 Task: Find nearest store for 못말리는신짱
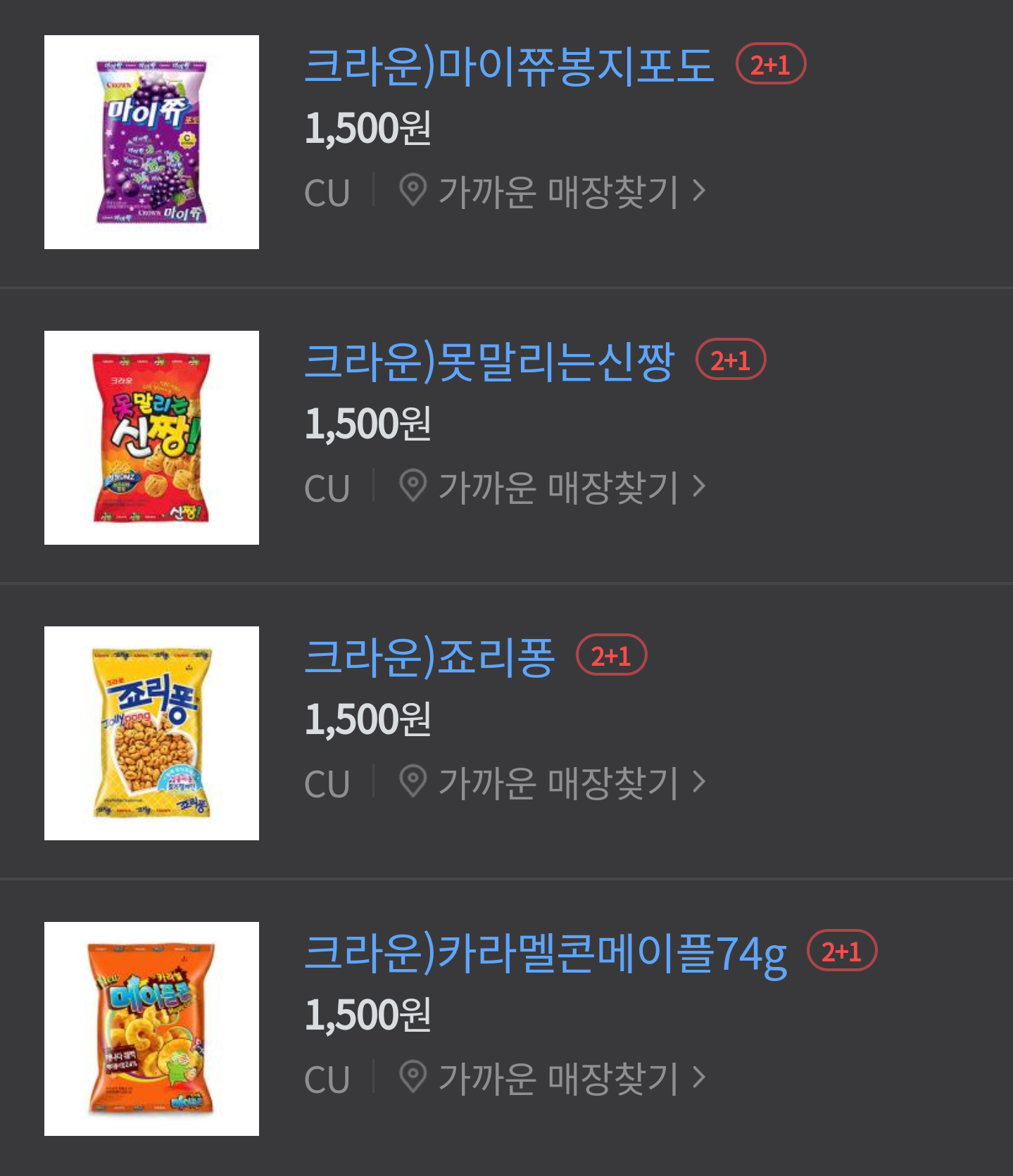point(553,487)
